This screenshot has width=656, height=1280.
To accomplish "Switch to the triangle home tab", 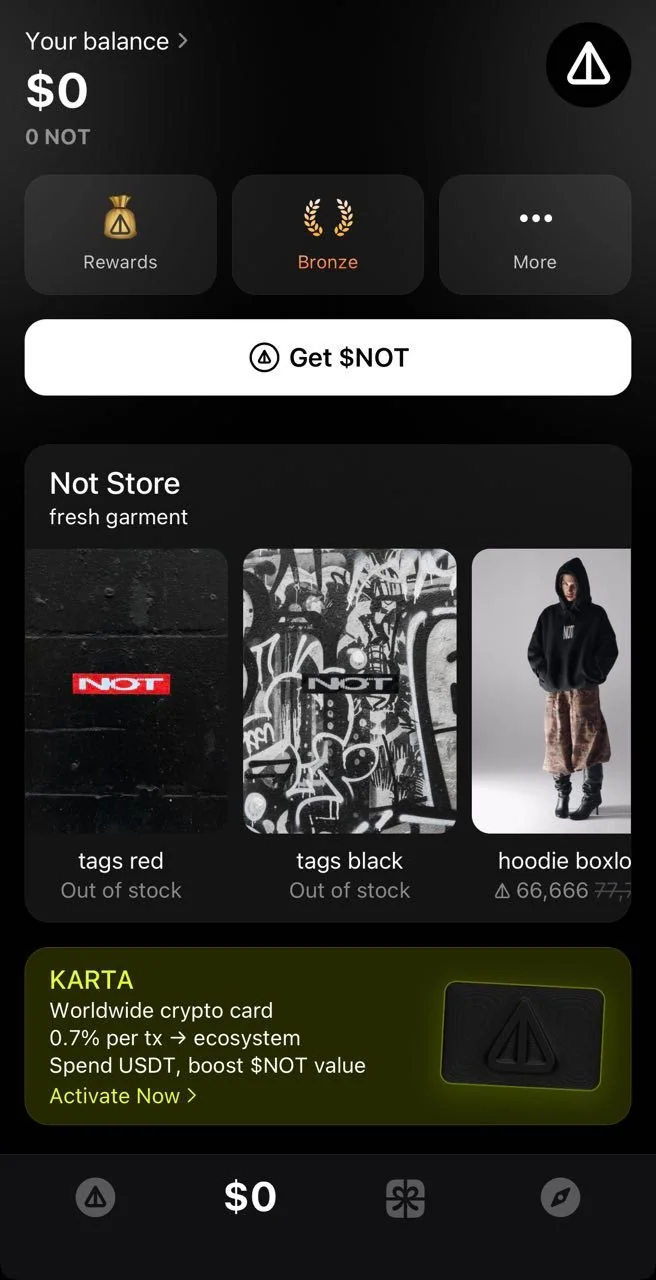I will tap(96, 1197).
